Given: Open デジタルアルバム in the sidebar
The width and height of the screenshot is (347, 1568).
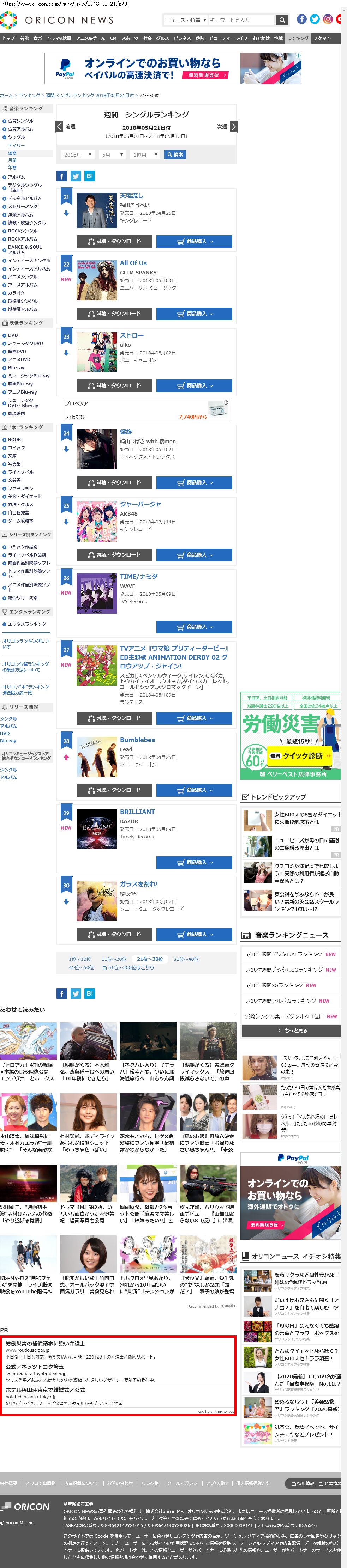Looking at the screenshot, I should (x=24, y=199).
